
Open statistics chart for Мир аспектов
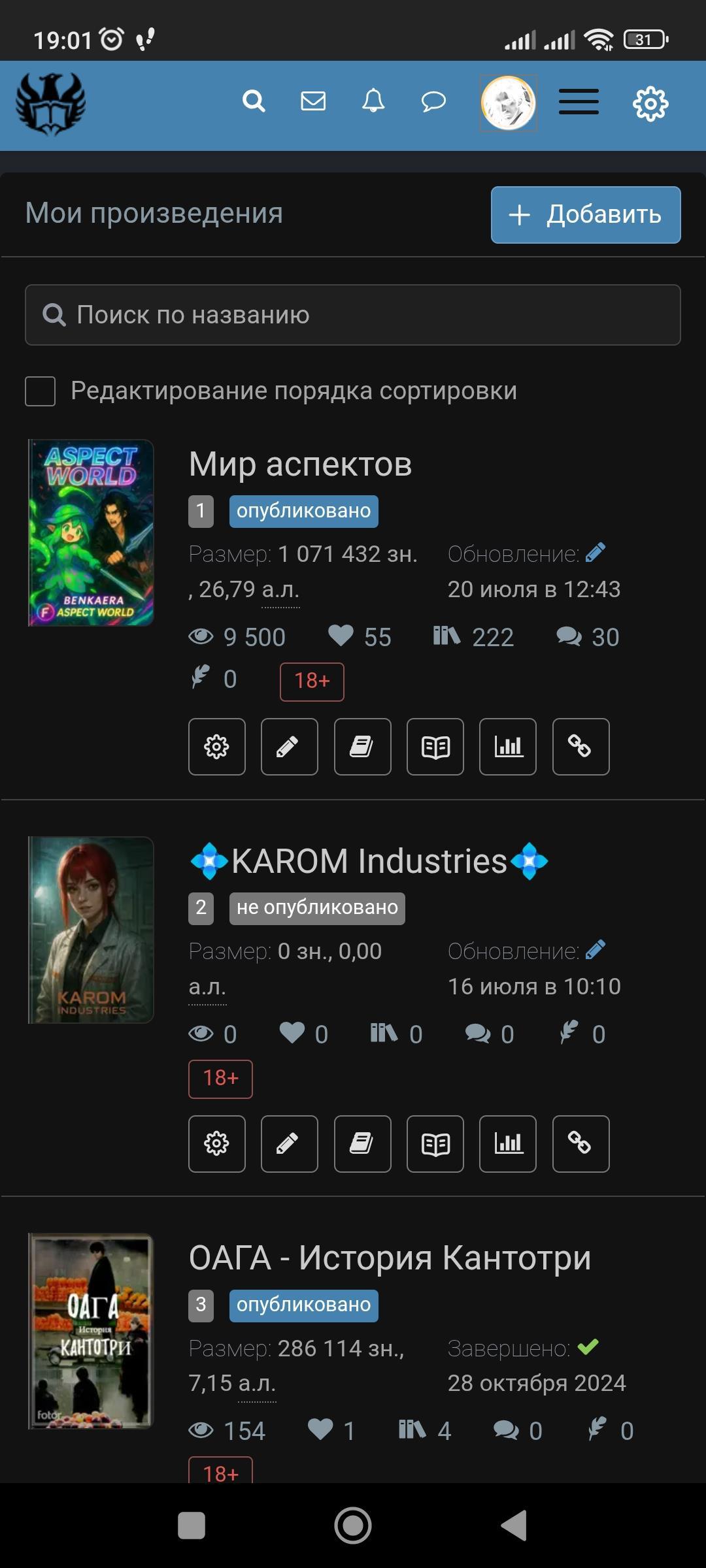pos(508,747)
